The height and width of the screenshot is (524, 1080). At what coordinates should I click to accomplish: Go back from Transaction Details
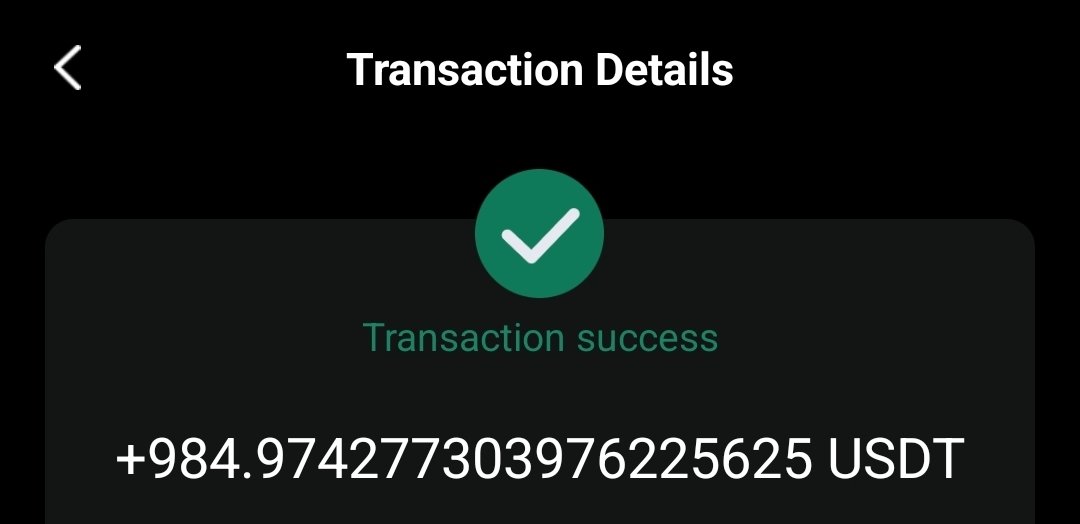tap(67, 70)
